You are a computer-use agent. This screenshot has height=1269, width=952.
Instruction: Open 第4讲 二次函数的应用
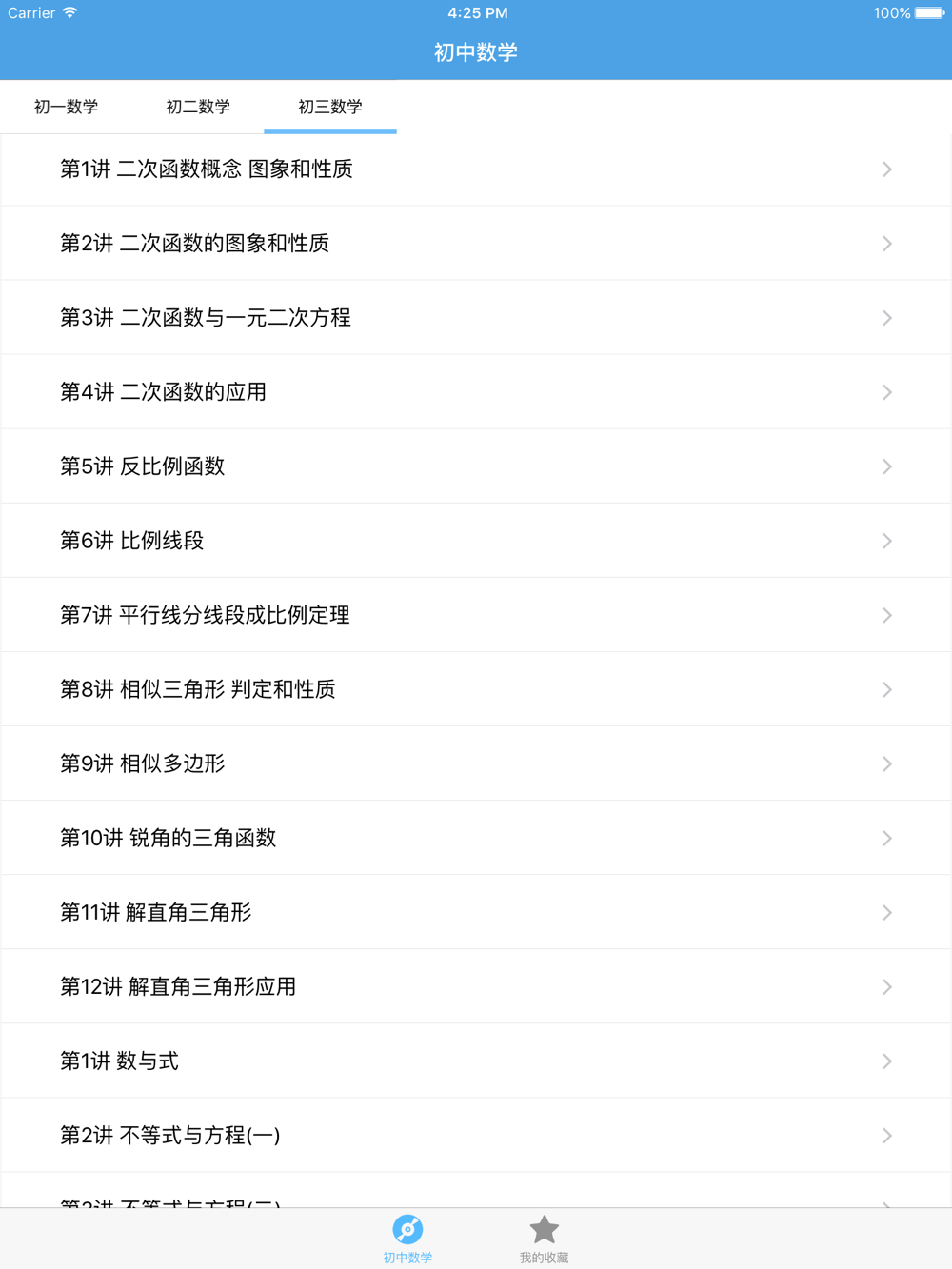(x=476, y=392)
